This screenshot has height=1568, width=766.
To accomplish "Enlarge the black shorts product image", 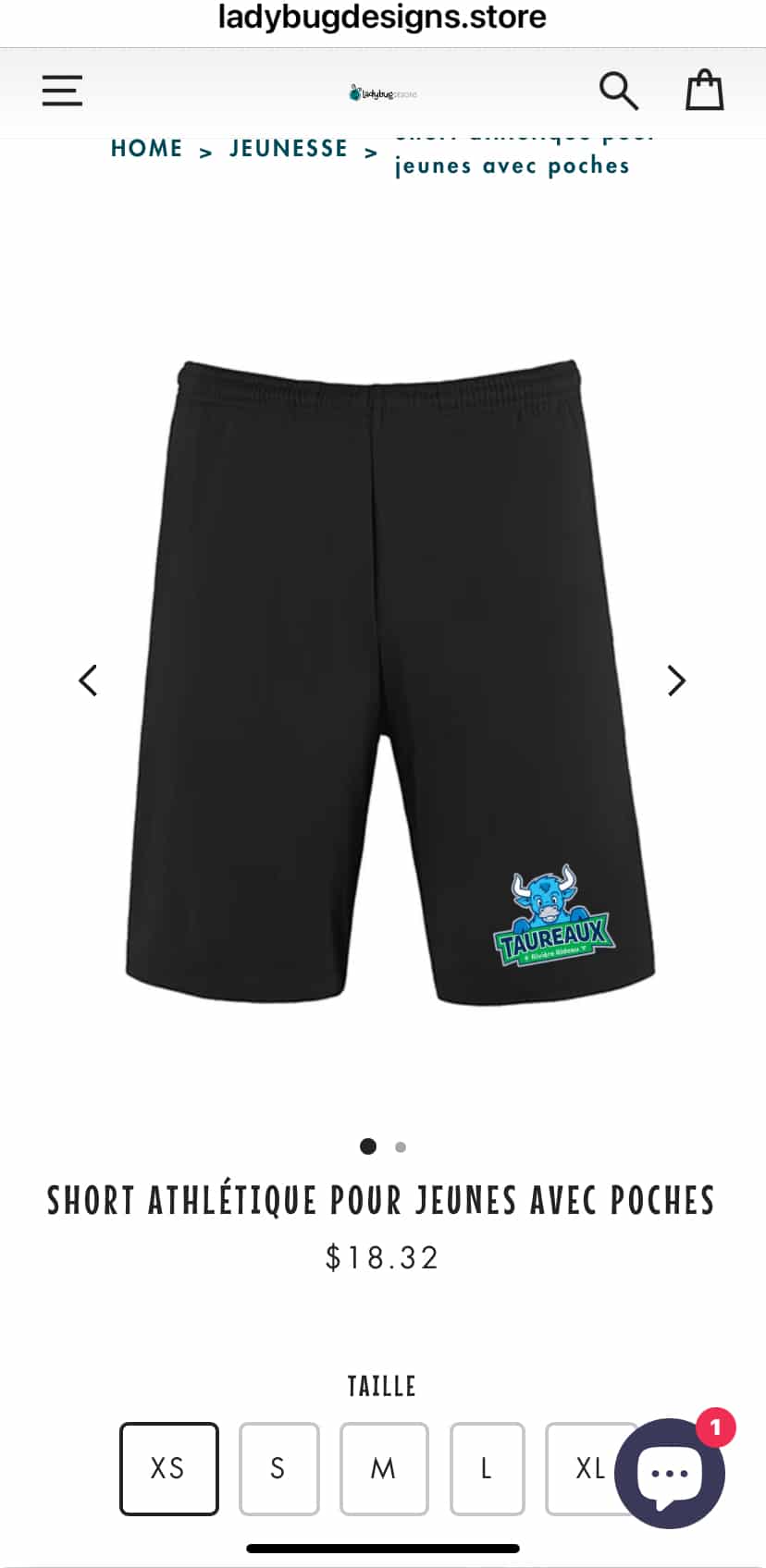I will (389, 682).
